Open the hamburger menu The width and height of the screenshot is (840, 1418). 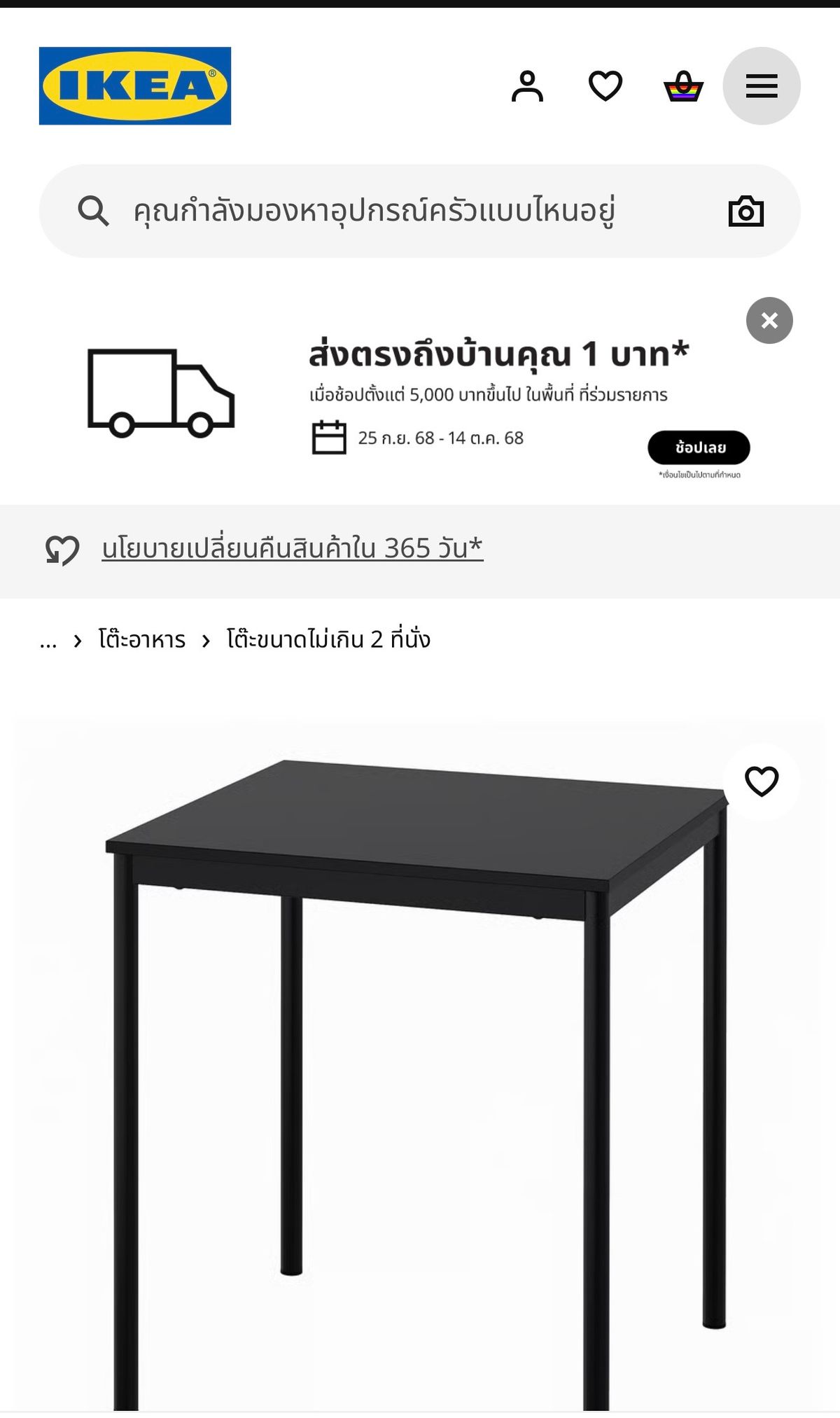click(x=762, y=86)
